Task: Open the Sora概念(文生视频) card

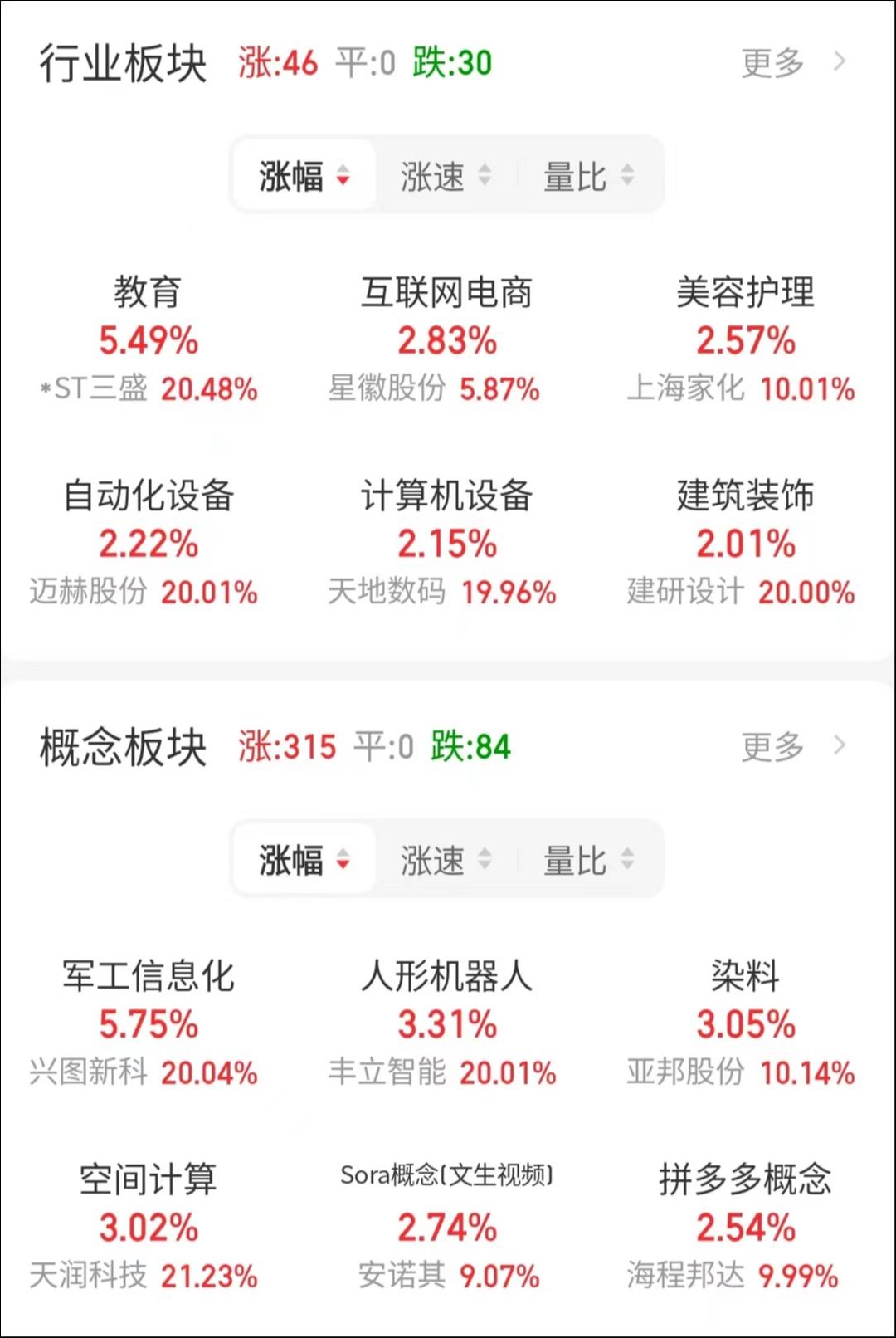Action: tap(446, 1226)
